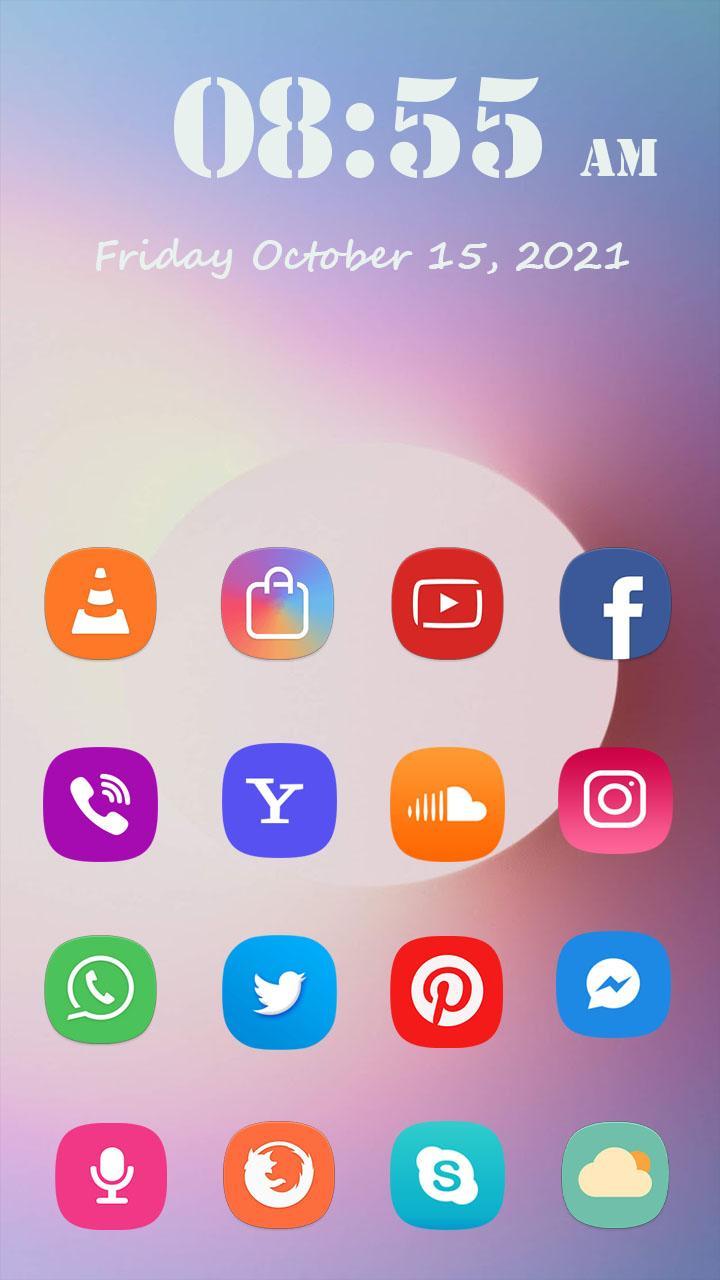
Task: Launch WhatsApp
Action: 101,990
